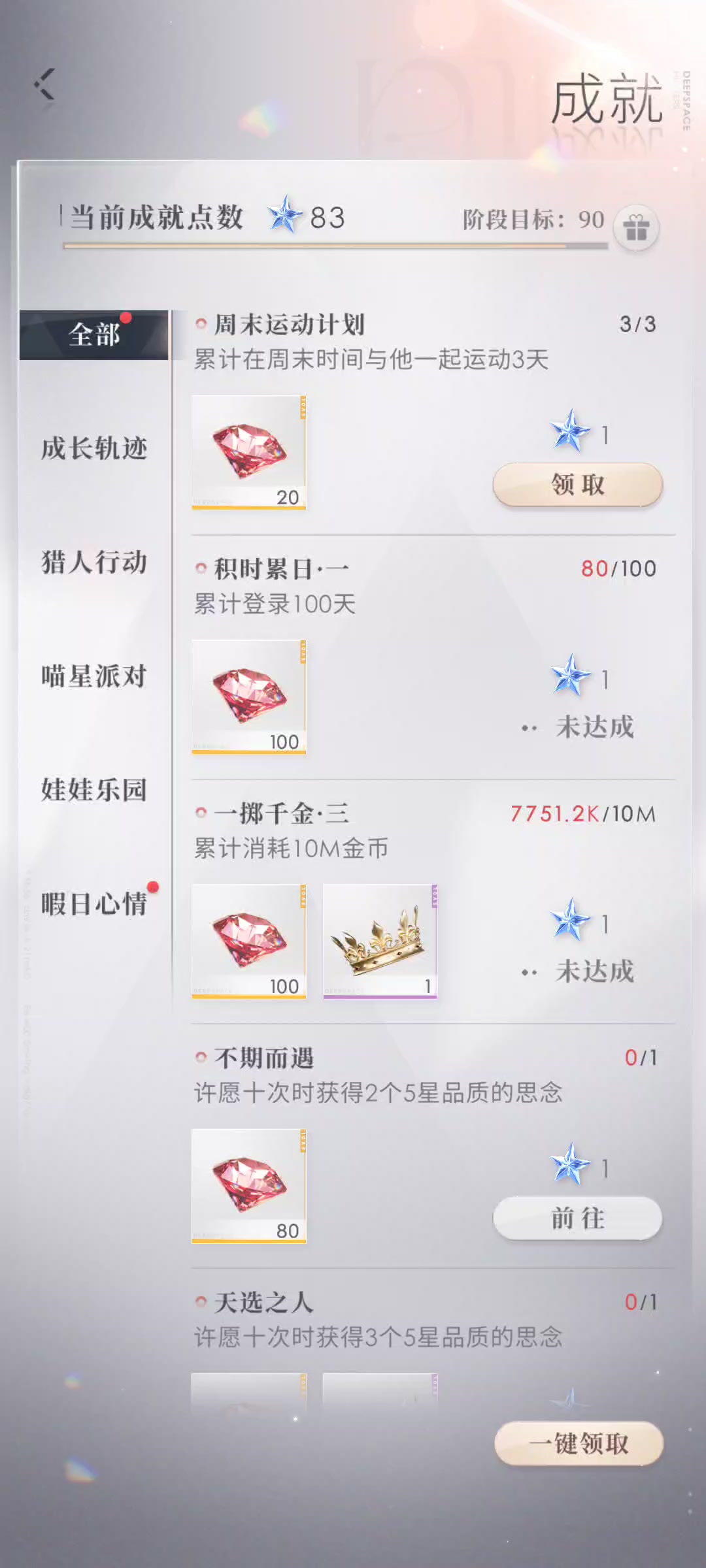
Task: View the 80 diamond reward under 不期而遇
Action: pyautogui.click(x=248, y=1185)
